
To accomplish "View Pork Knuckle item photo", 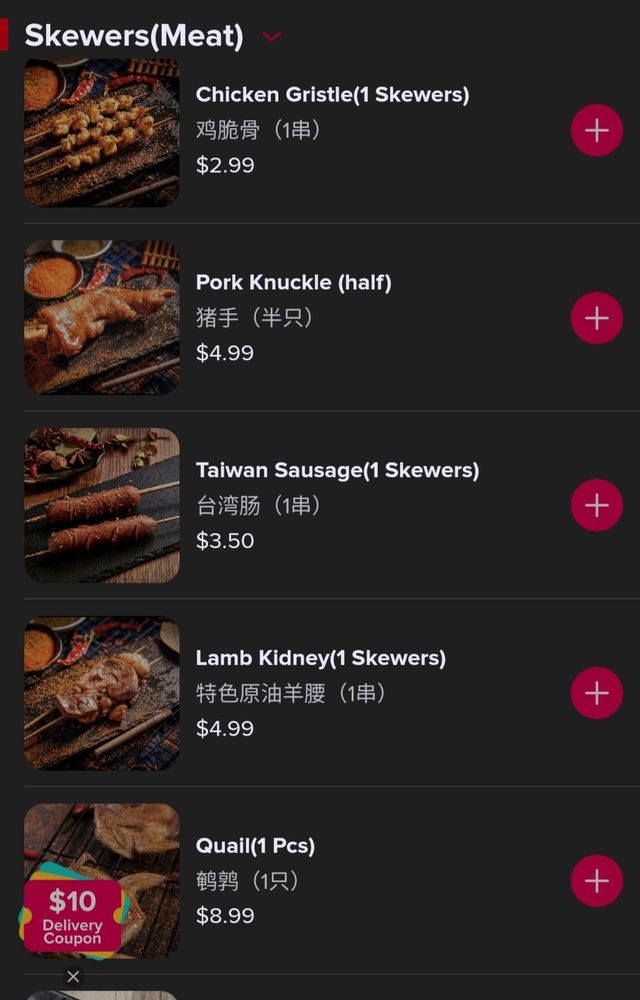I will [x=101, y=318].
